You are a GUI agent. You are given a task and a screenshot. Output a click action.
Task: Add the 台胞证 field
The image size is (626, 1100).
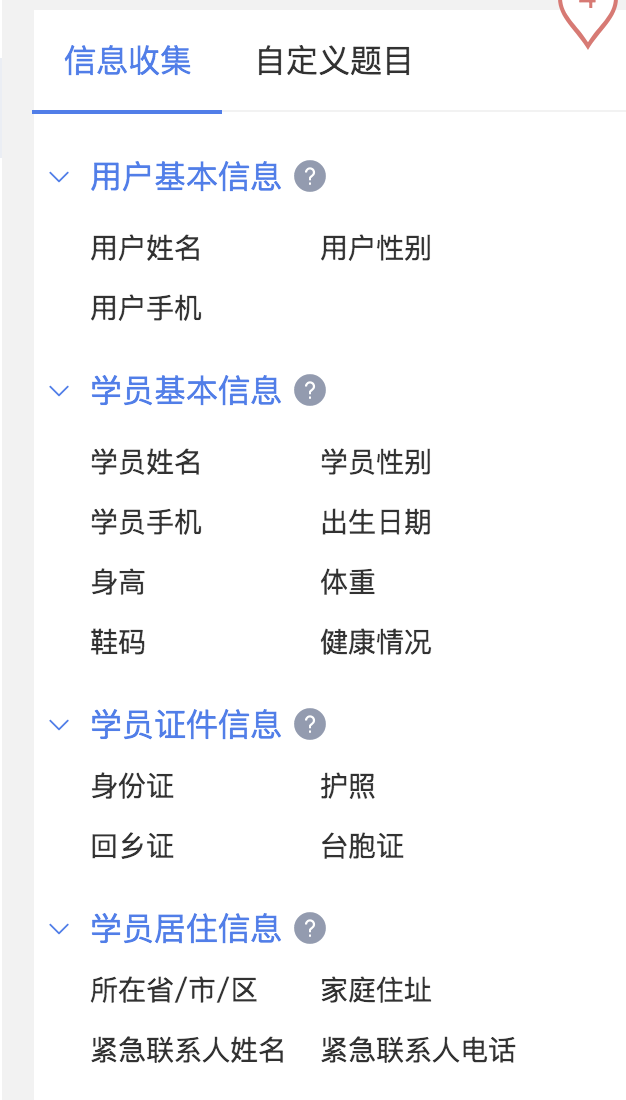[362, 846]
